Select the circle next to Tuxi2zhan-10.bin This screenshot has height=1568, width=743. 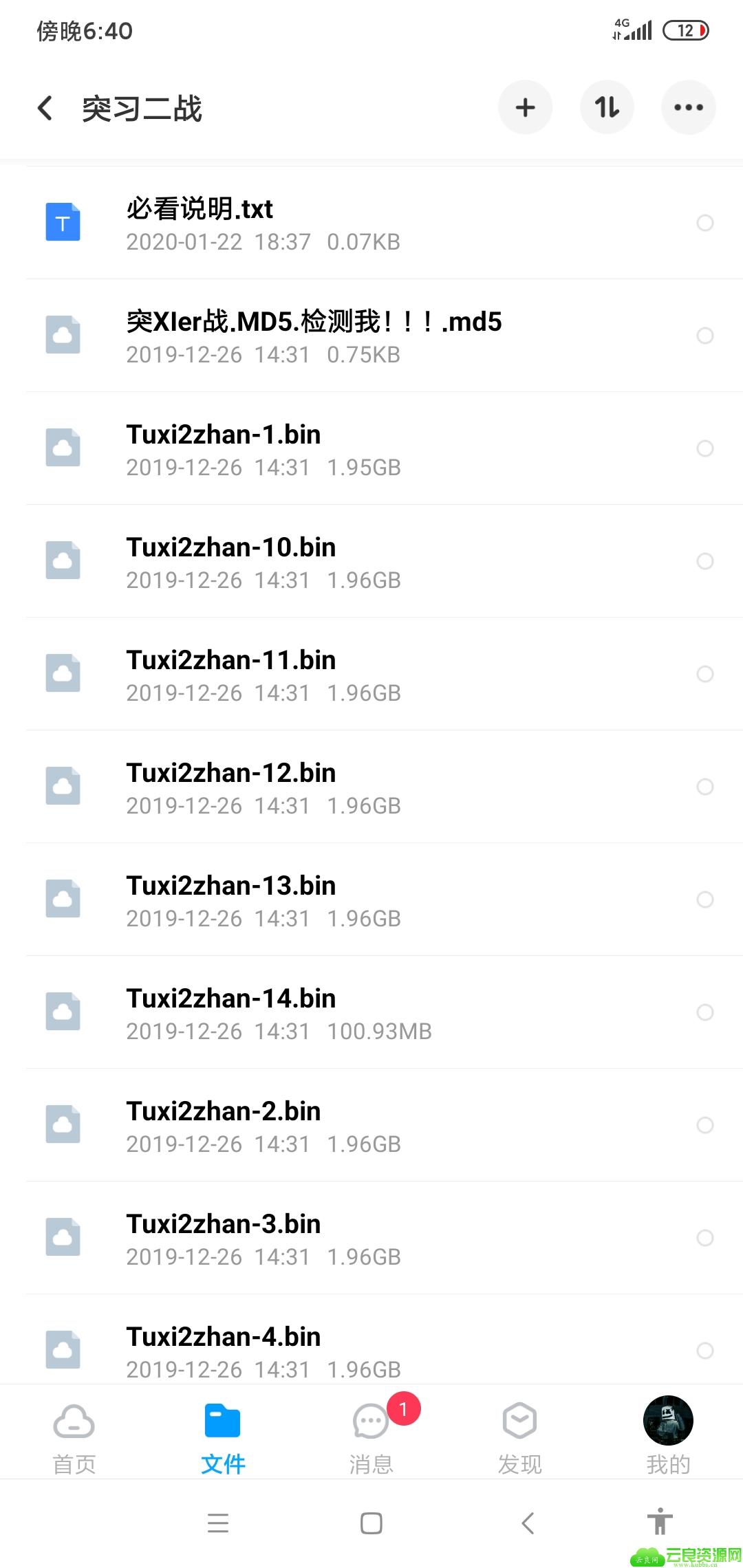[704, 561]
